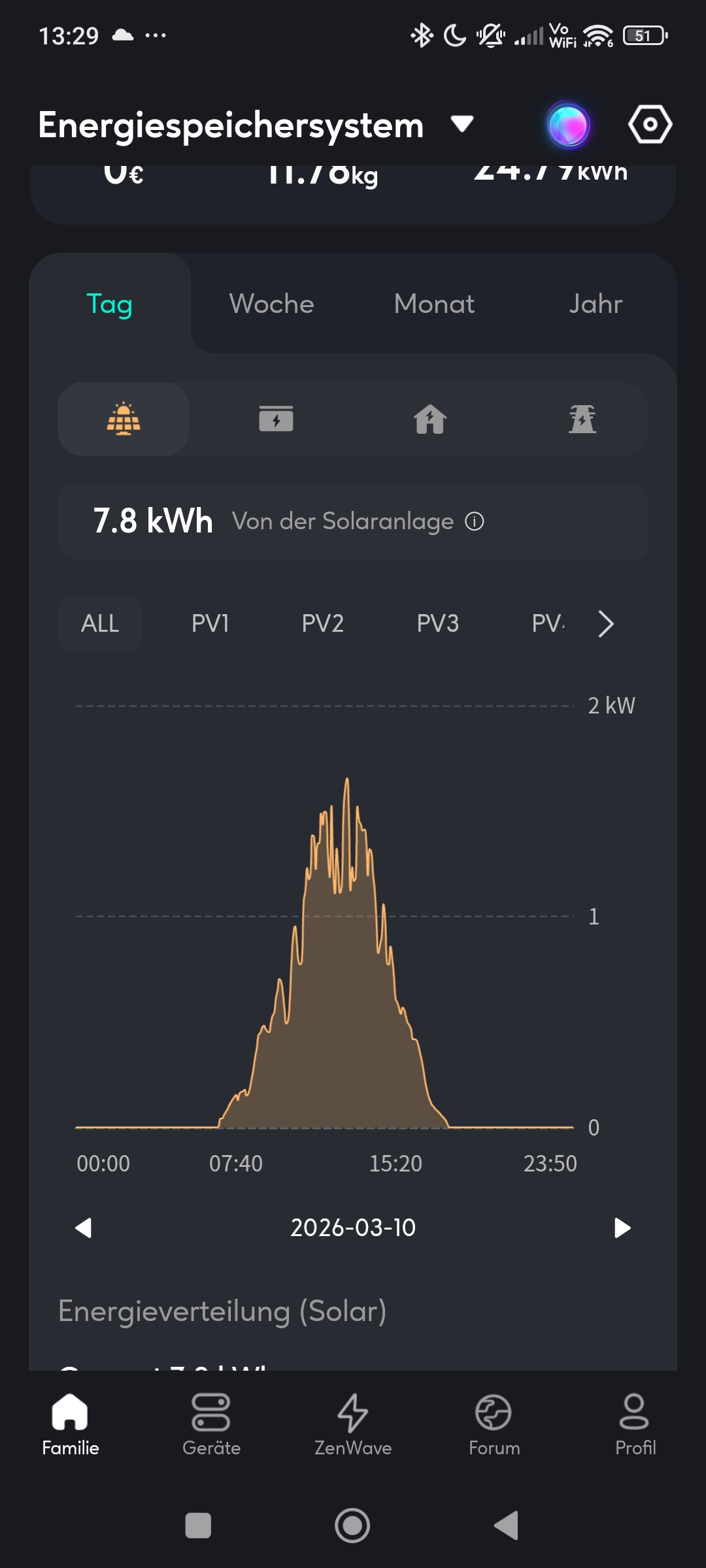Go to the previous day
Viewport: 706px width, 1568px height.
click(x=84, y=1228)
